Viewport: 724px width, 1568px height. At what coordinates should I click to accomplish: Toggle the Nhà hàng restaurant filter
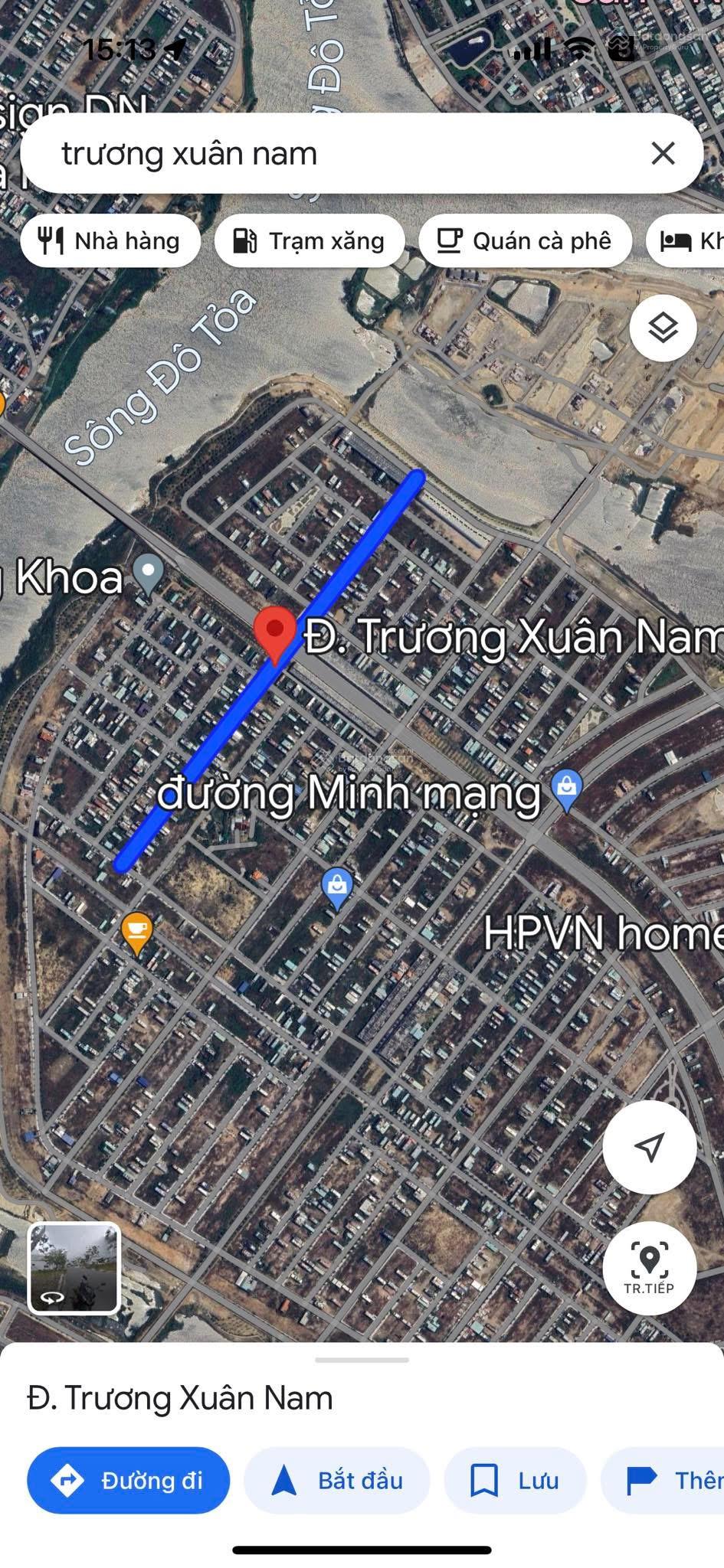(x=110, y=240)
